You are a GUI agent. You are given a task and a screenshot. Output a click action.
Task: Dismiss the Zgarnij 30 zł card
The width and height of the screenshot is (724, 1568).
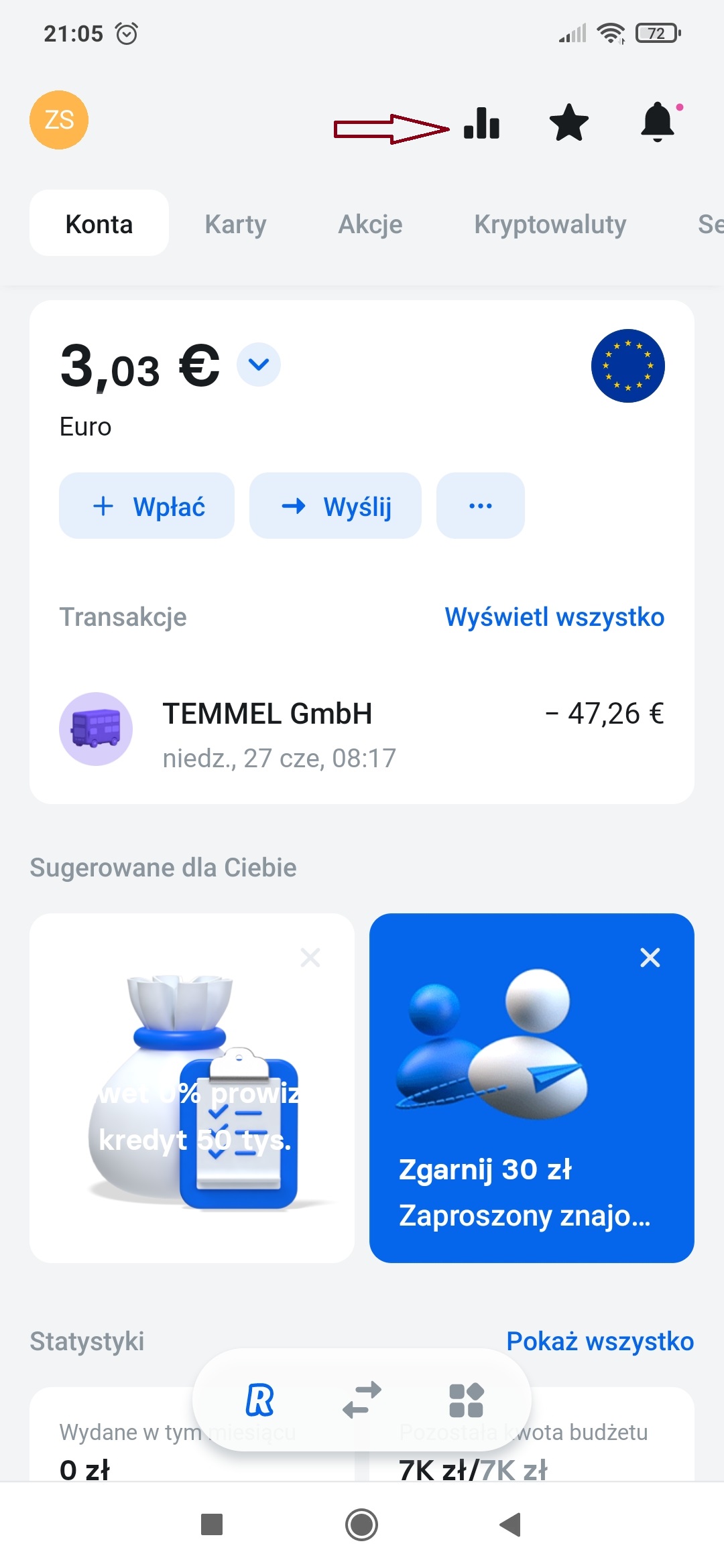click(x=650, y=958)
